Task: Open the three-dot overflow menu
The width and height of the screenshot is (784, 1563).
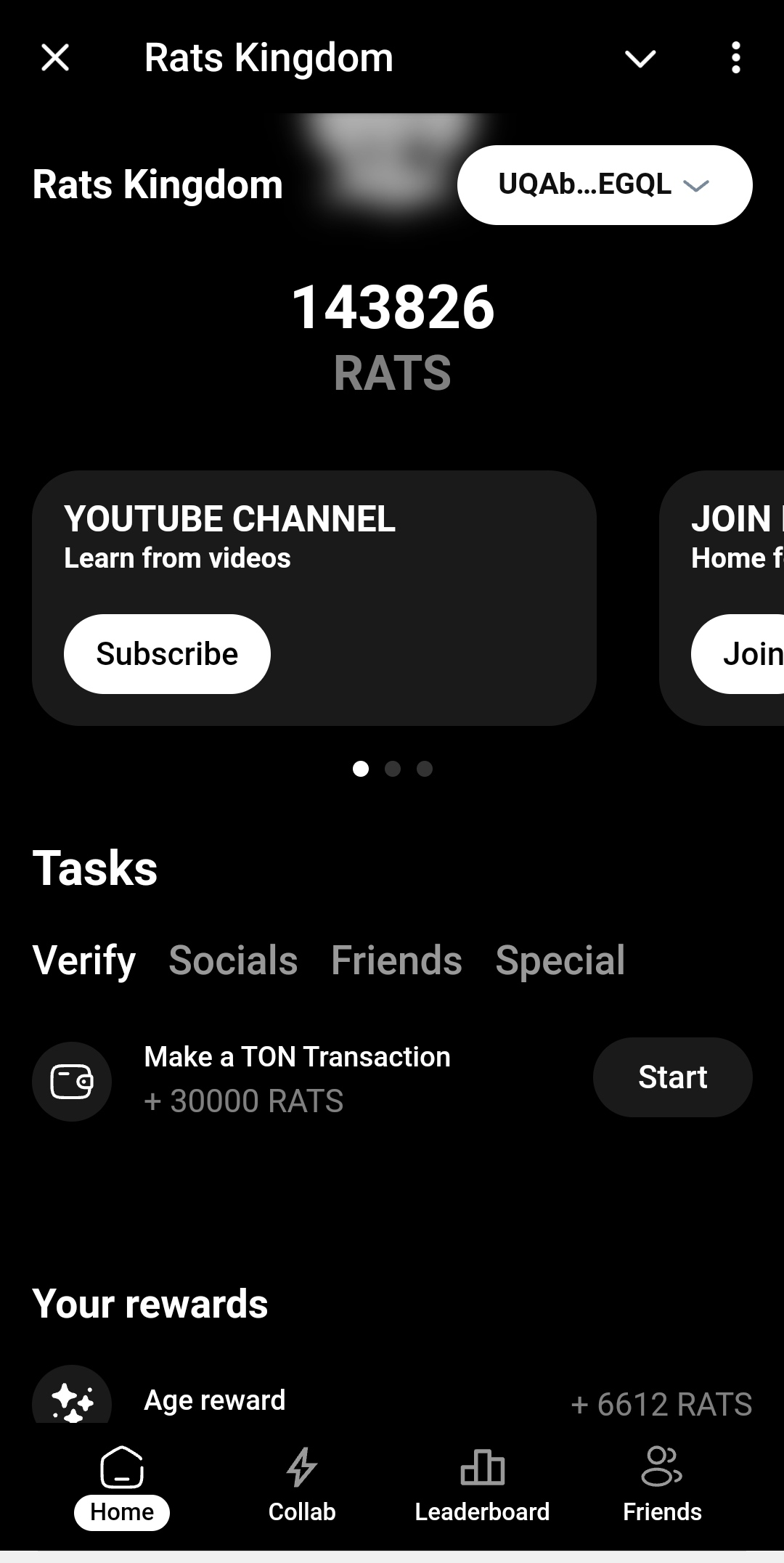Action: 735,57
